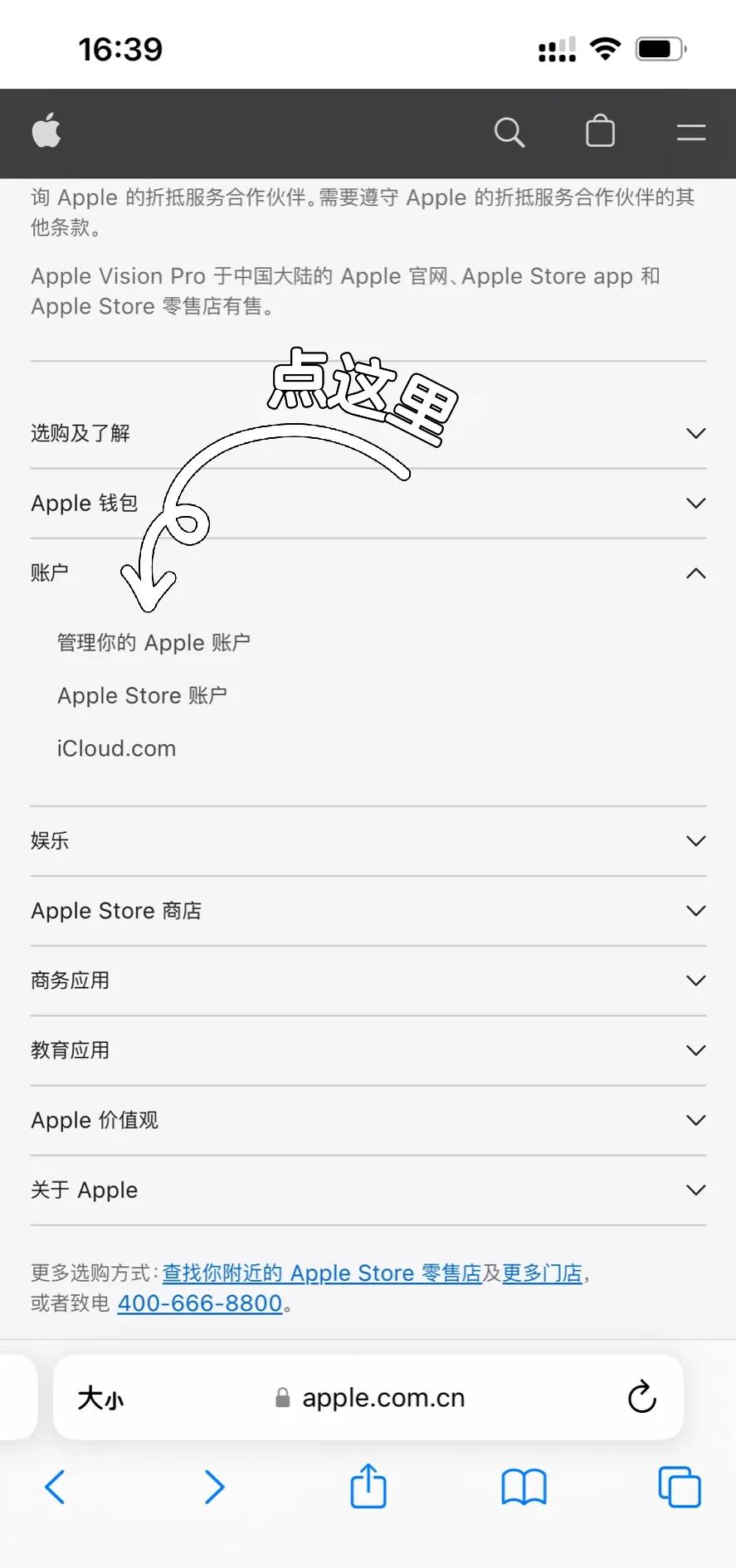Image resolution: width=736 pixels, height=1568 pixels.
Task: Open the search icon in header
Action: [x=509, y=132]
